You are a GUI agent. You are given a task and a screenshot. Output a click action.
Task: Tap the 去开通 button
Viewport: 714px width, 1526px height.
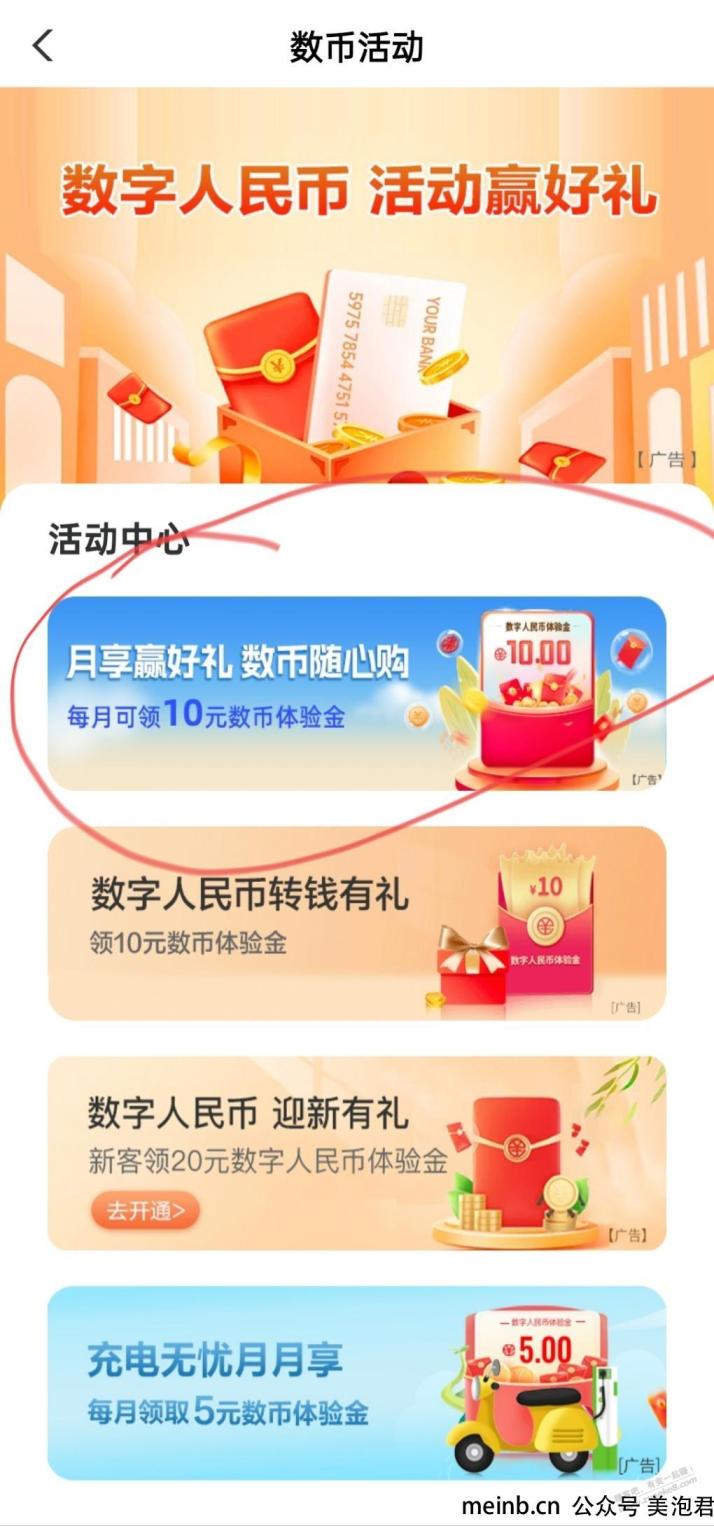click(146, 1210)
